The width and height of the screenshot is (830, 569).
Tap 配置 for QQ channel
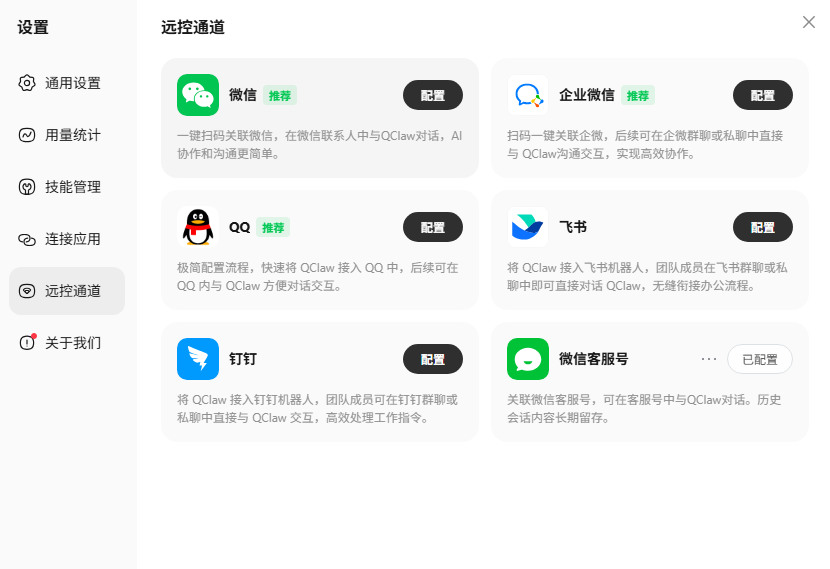point(432,227)
